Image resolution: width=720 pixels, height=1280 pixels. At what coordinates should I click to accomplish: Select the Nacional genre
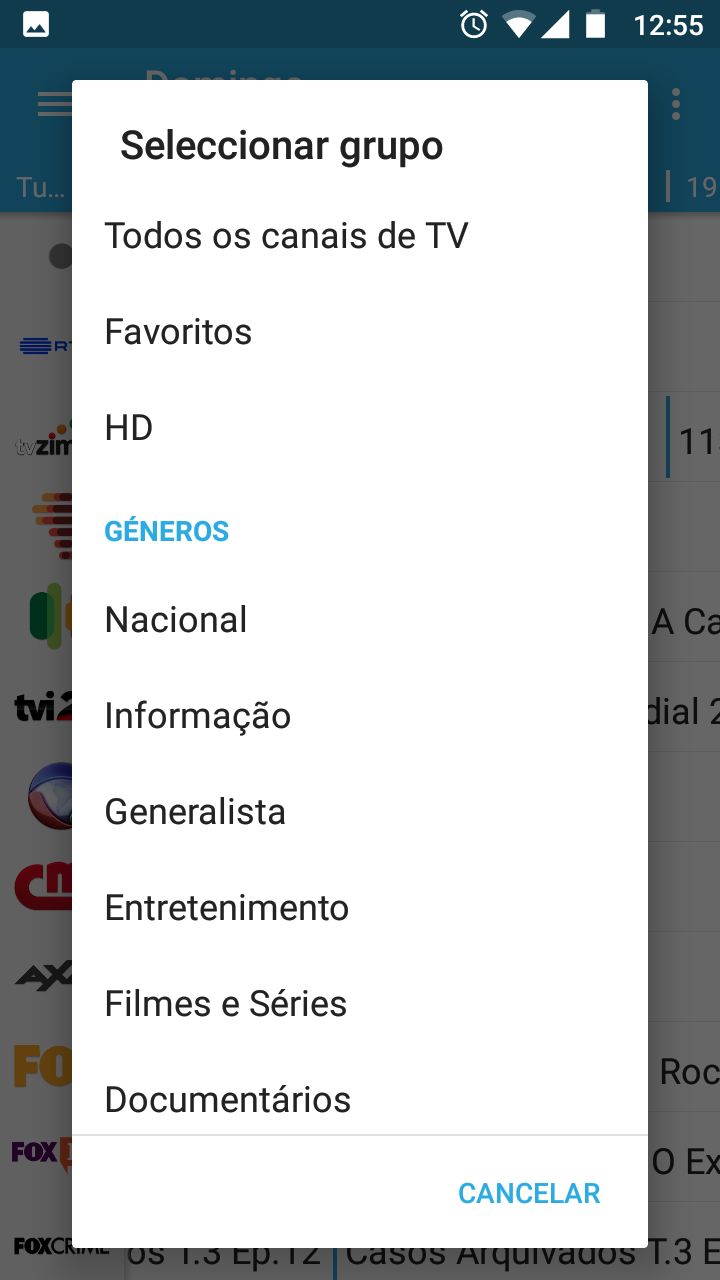(360, 620)
